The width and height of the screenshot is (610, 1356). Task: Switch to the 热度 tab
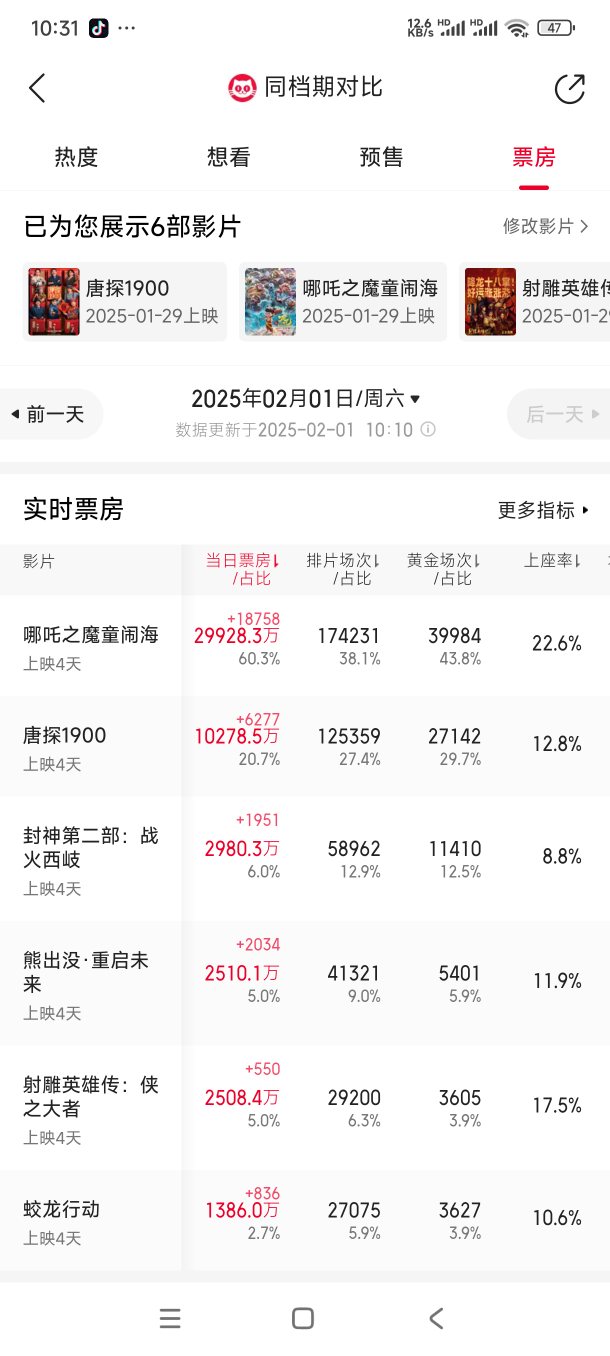76,157
